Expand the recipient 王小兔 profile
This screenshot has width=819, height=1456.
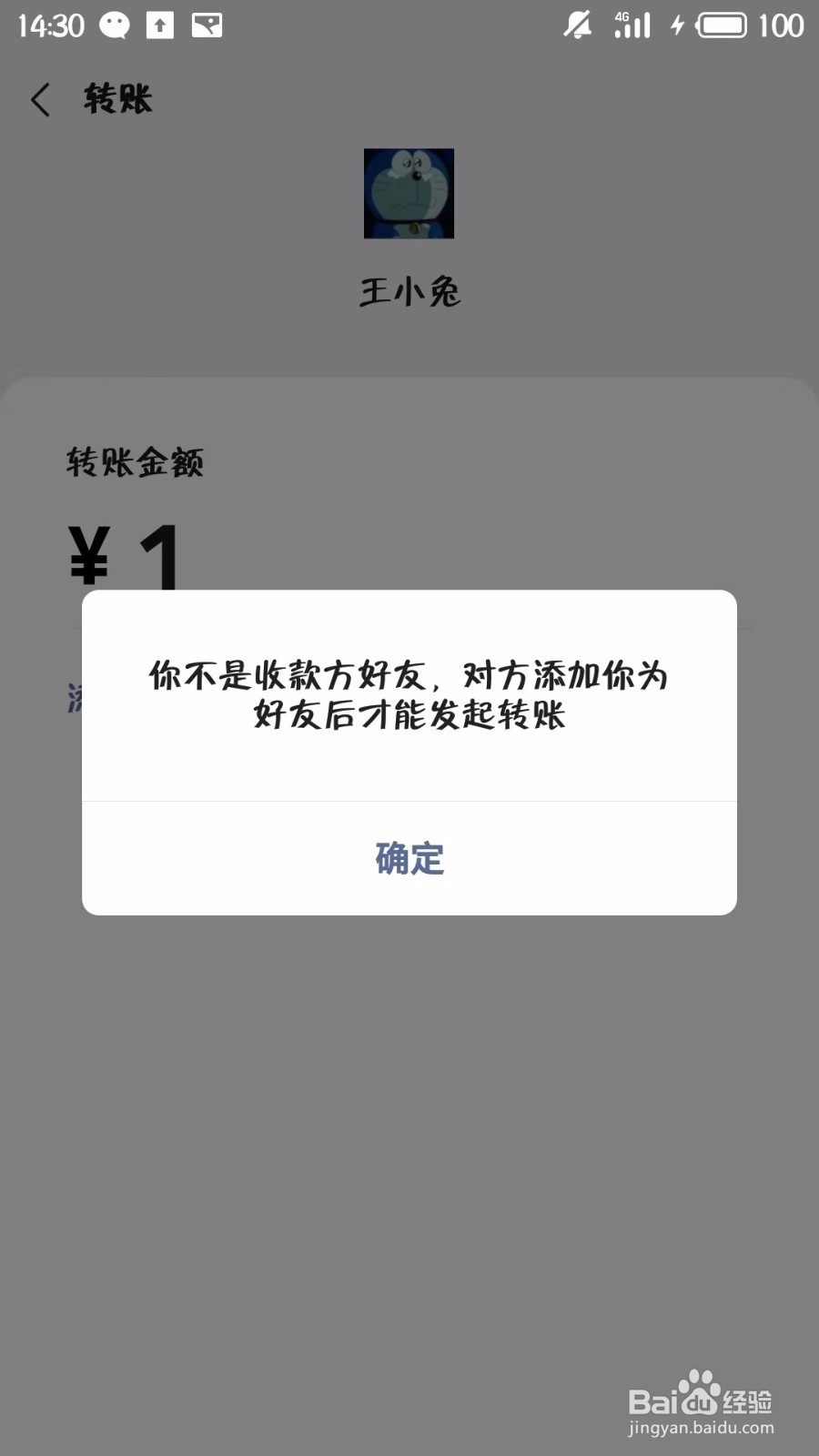coord(409,291)
